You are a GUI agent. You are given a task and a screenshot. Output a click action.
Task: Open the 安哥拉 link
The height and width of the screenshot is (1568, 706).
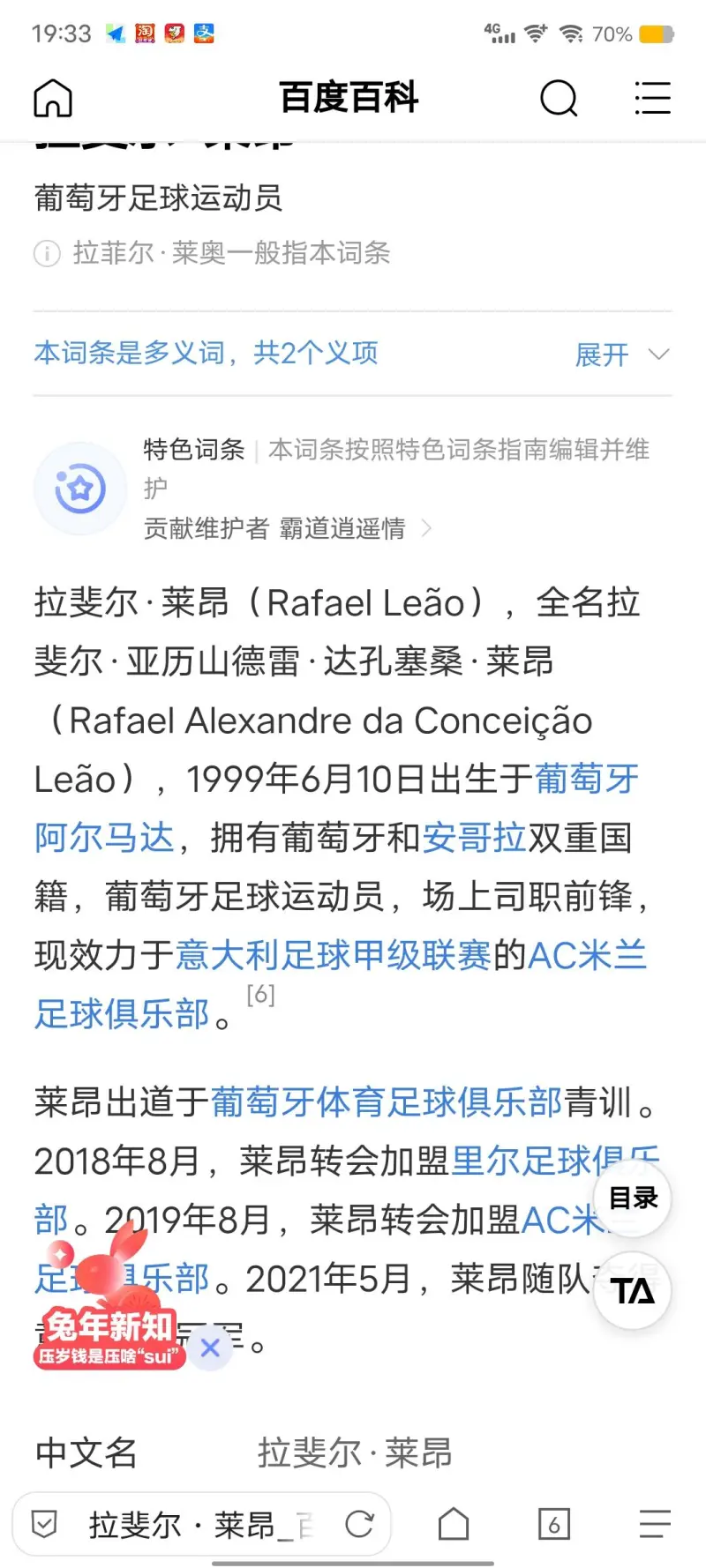click(475, 838)
